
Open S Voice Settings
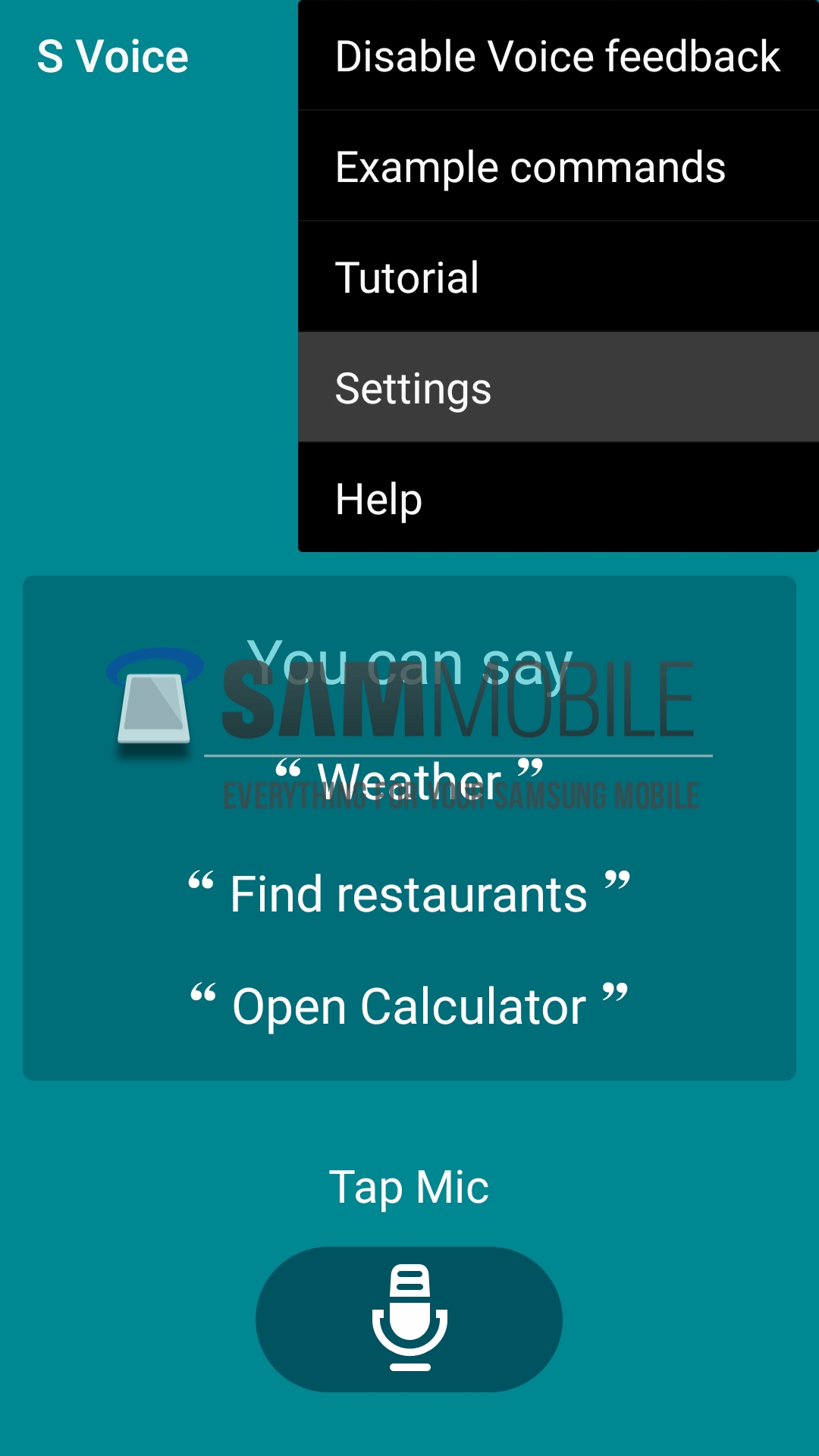557,388
